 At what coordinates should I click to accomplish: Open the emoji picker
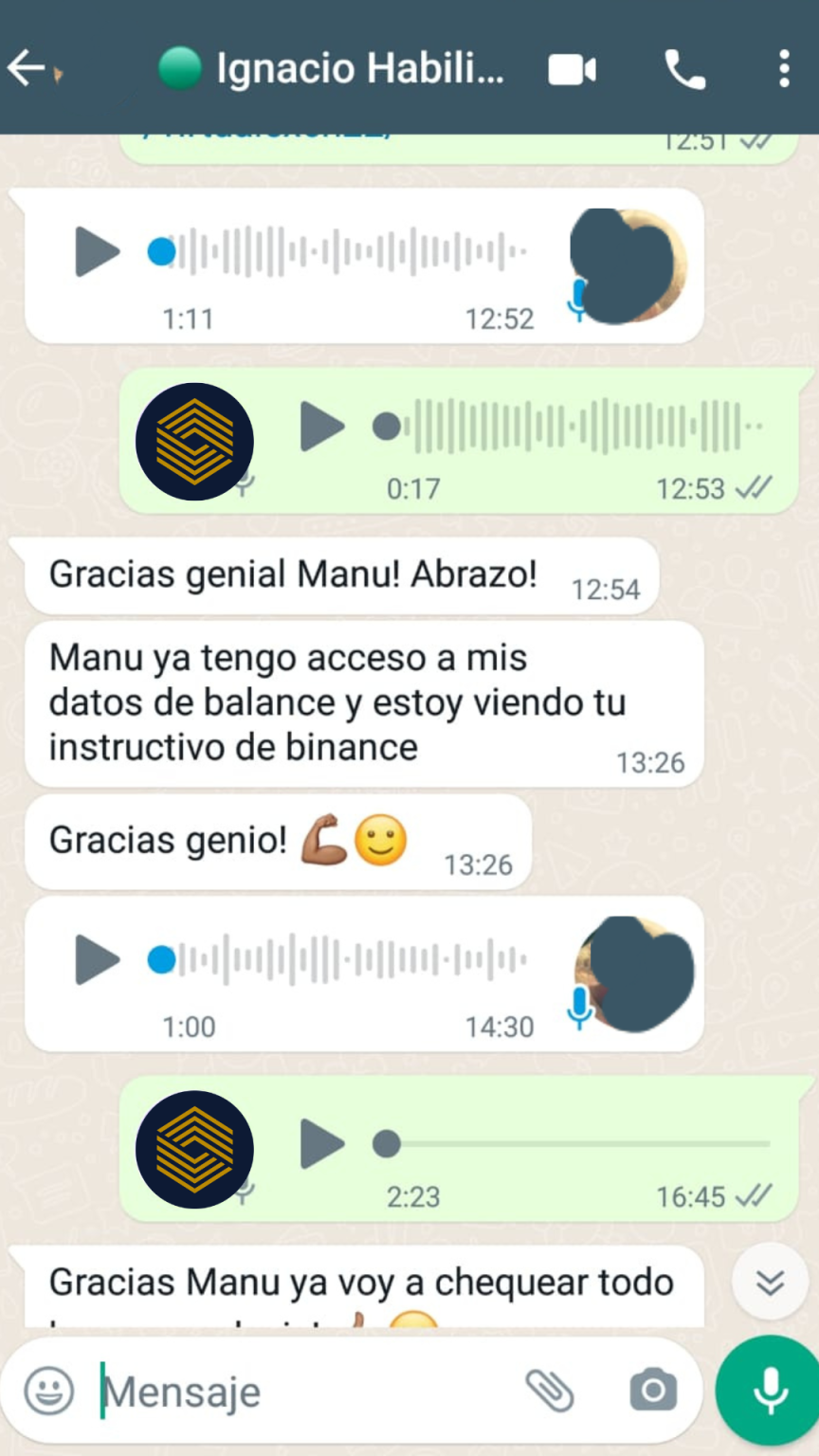48,1391
